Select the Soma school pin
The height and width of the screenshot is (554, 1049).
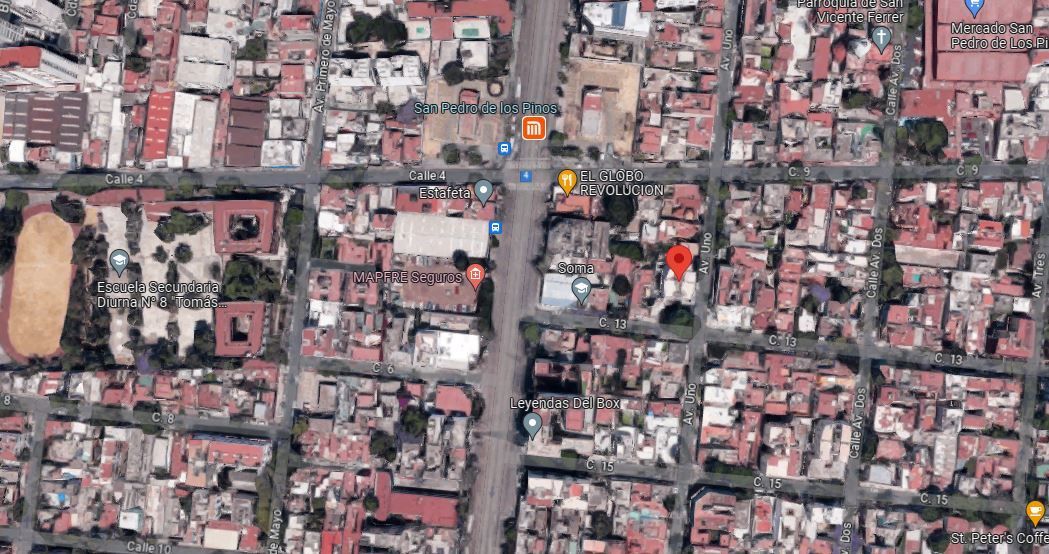click(581, 290)
